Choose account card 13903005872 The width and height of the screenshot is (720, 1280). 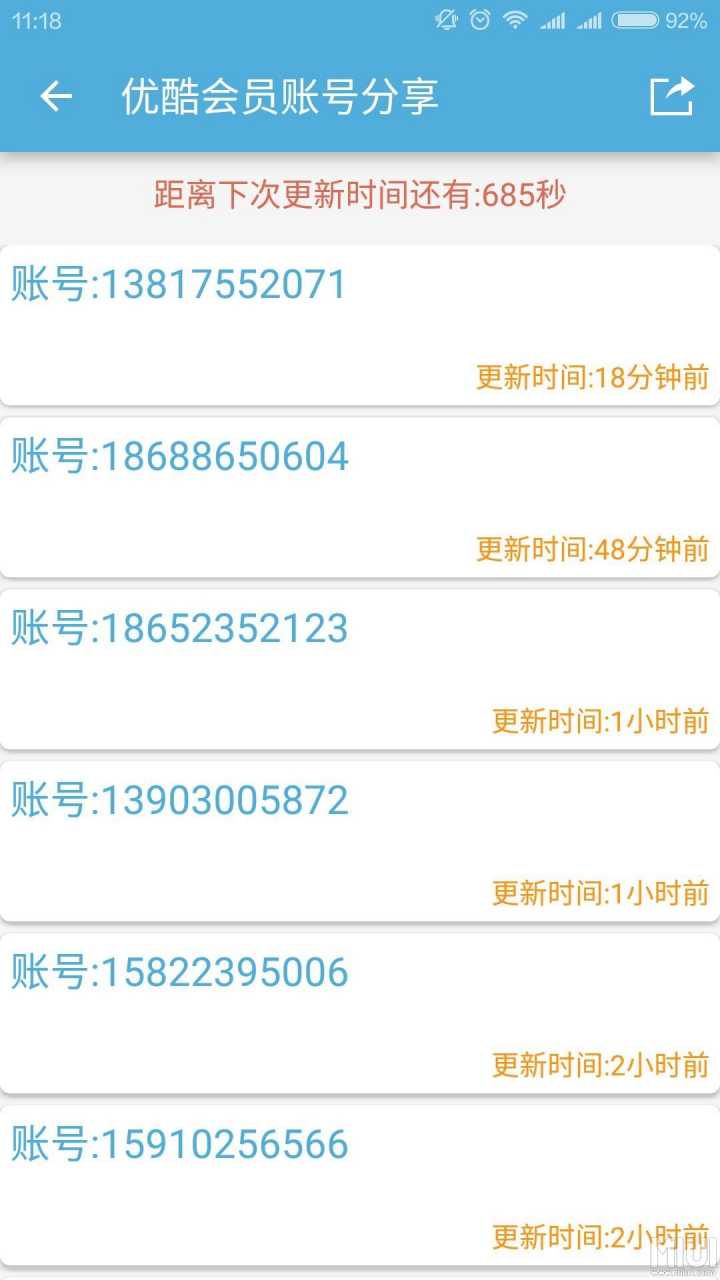pos(360,841)
